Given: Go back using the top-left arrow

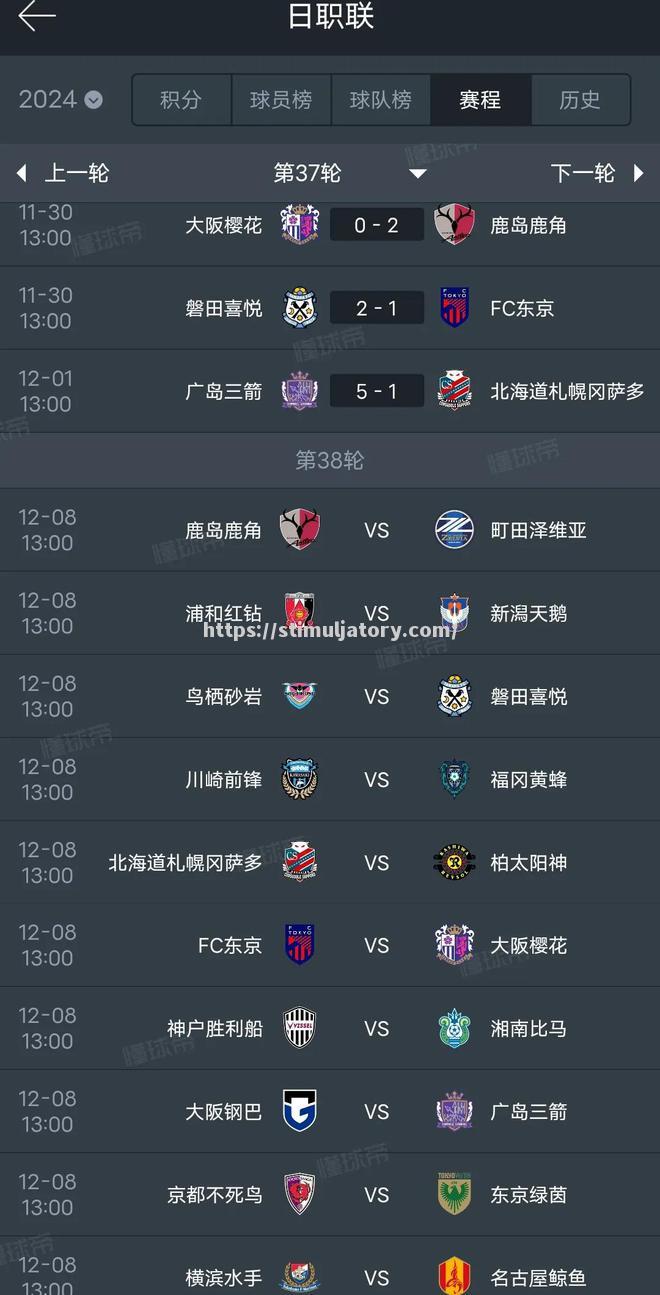Looking at the screenshot, I should 37,17.
